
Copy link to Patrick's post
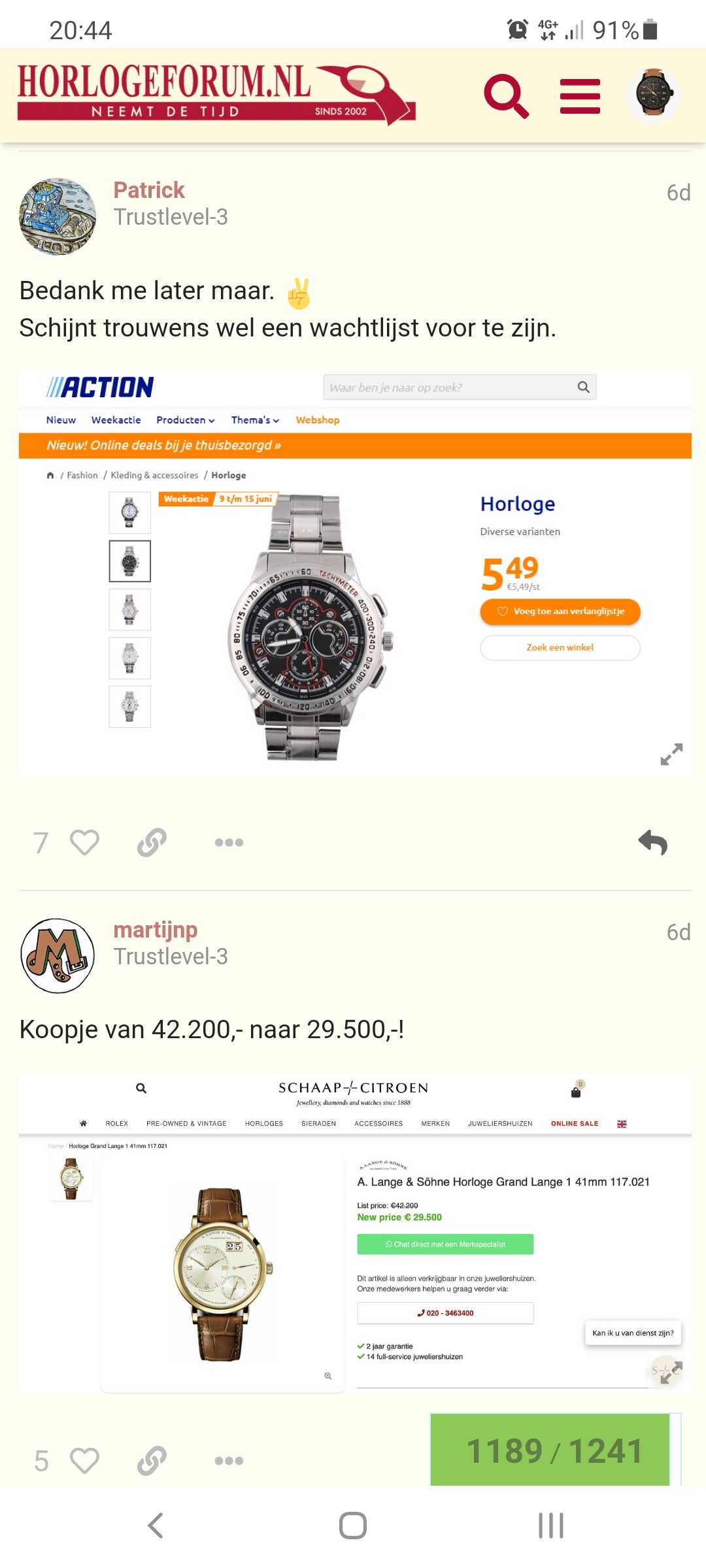[152, 843]
